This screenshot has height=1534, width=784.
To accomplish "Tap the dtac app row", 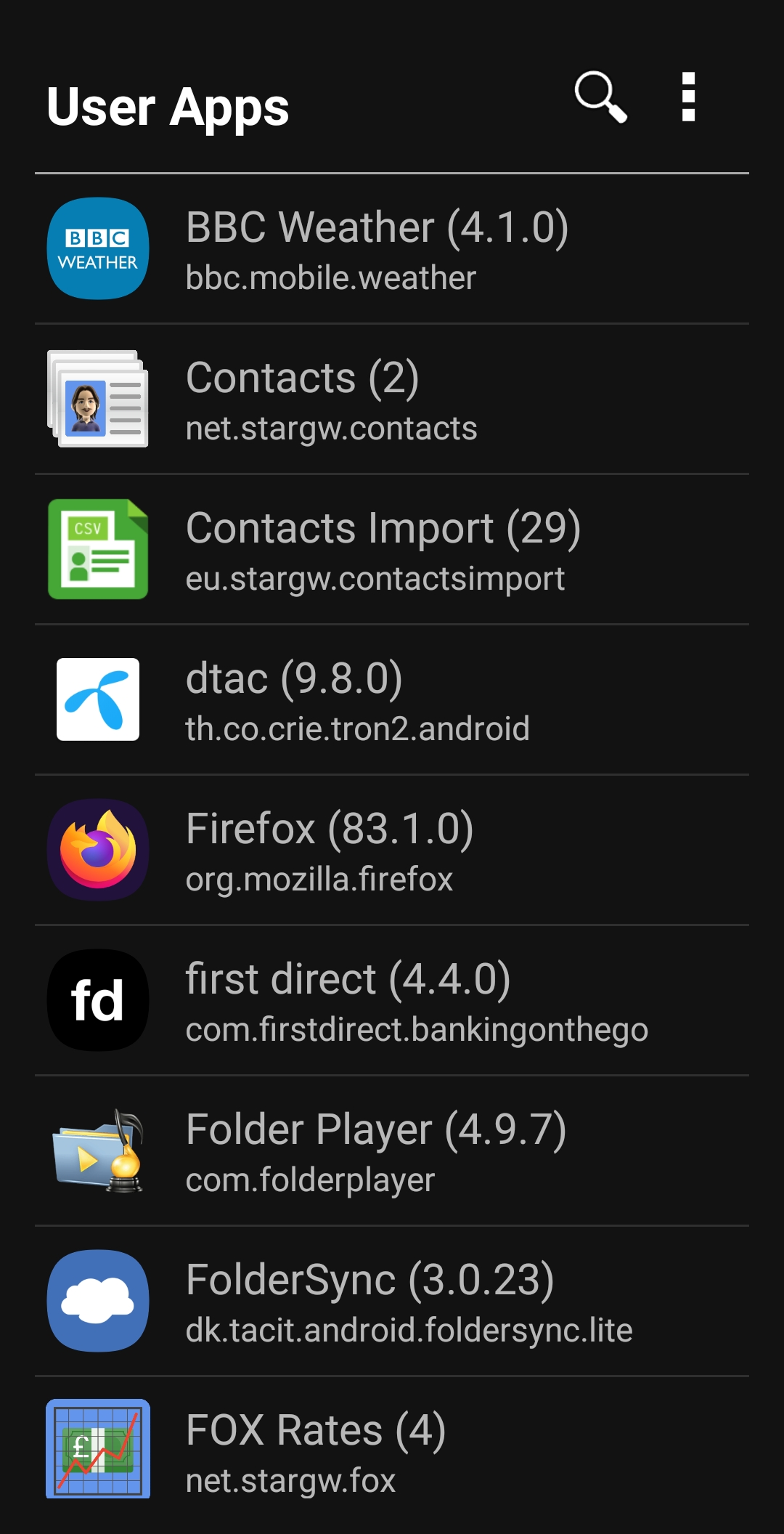I will tap(392, 700).
